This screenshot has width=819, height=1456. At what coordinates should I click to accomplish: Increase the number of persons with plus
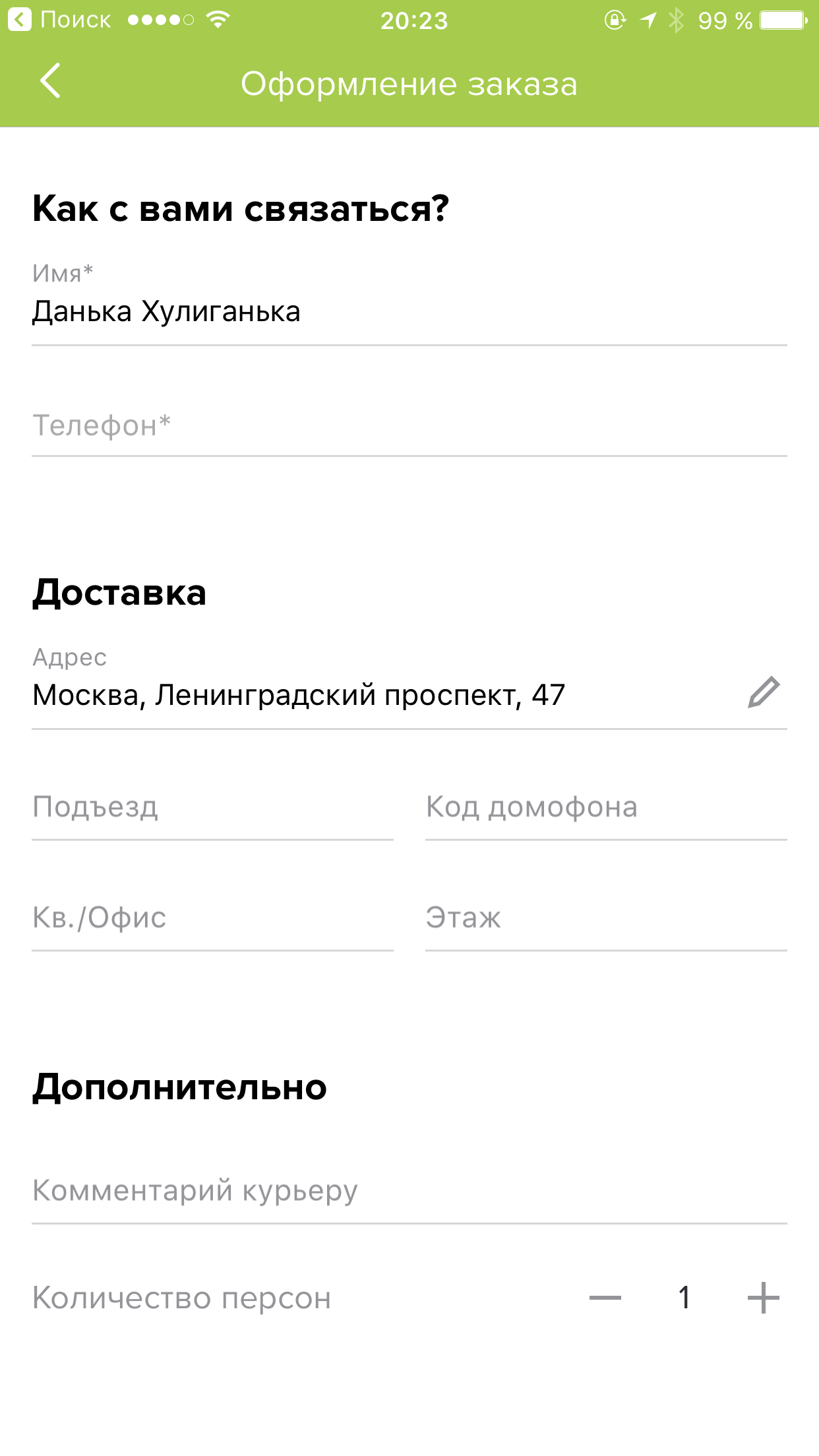764,1298
